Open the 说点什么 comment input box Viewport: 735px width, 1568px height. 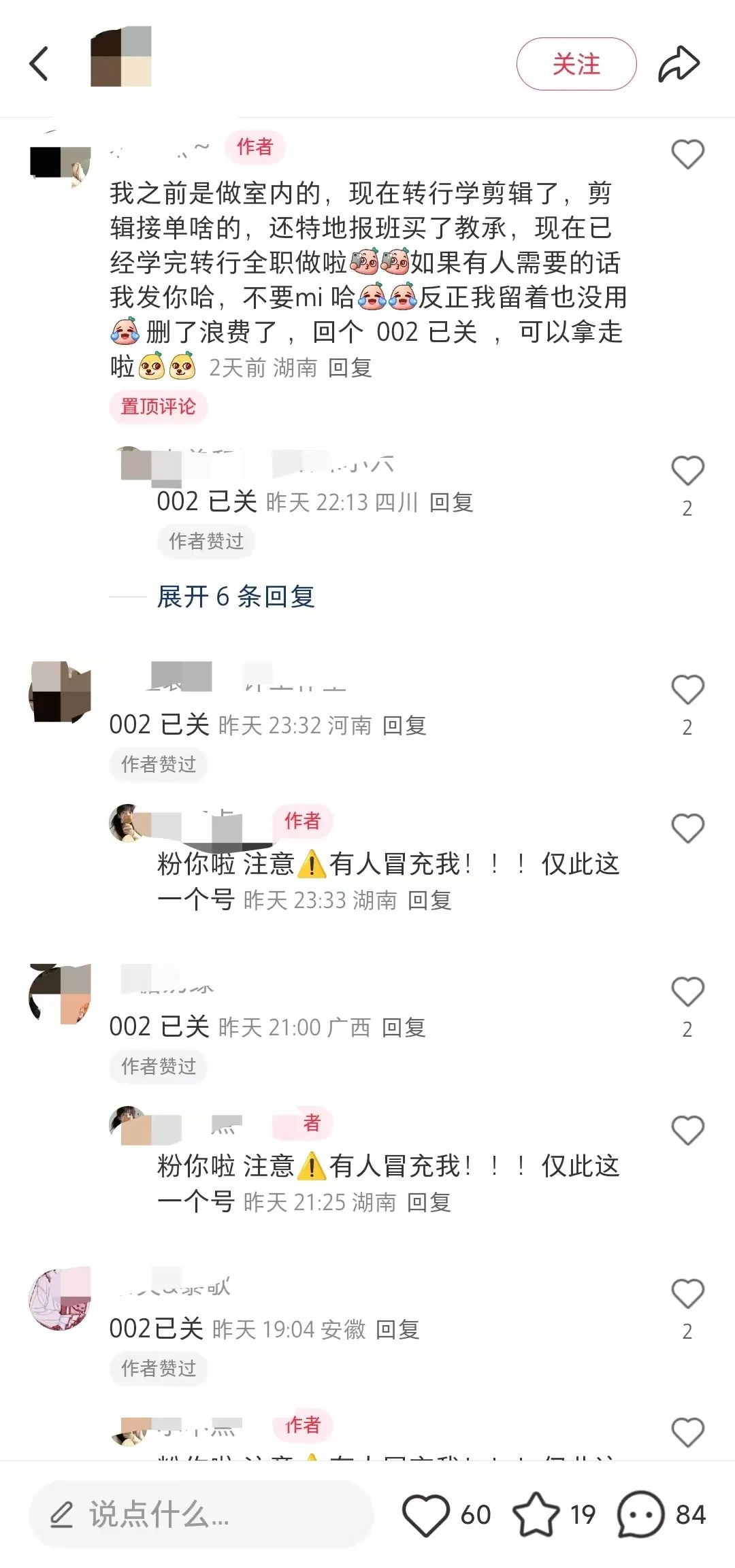(201, 1515)
